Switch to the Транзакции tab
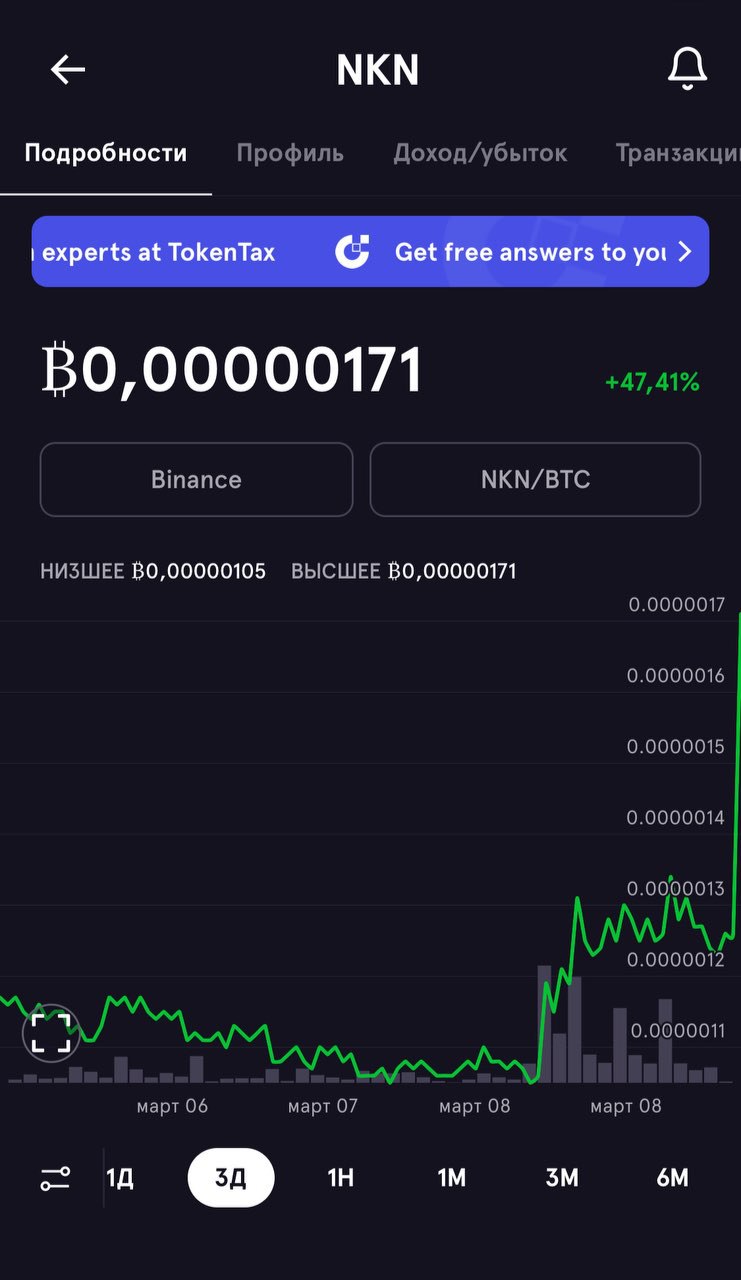 coord(678,153)
